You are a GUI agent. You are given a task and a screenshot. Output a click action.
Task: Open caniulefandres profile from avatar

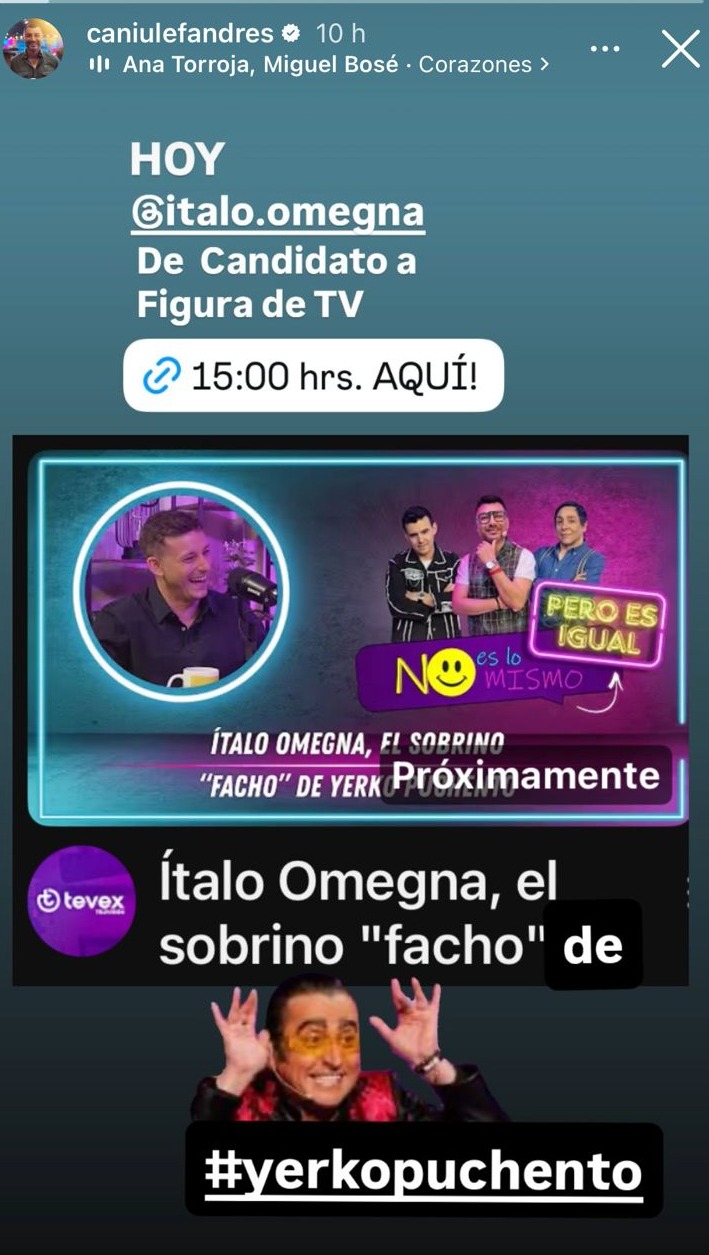point(34,48)
